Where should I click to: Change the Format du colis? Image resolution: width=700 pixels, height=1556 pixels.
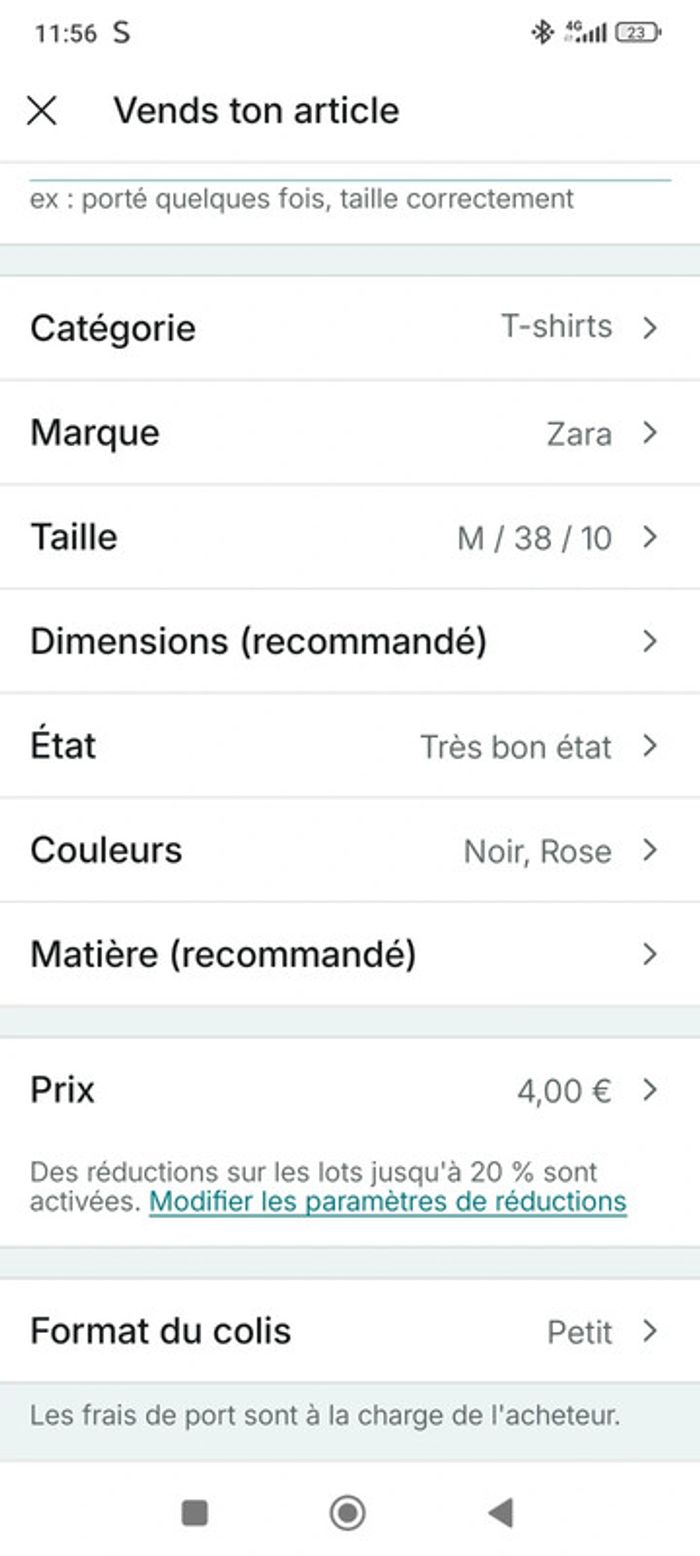(350, 1332)
